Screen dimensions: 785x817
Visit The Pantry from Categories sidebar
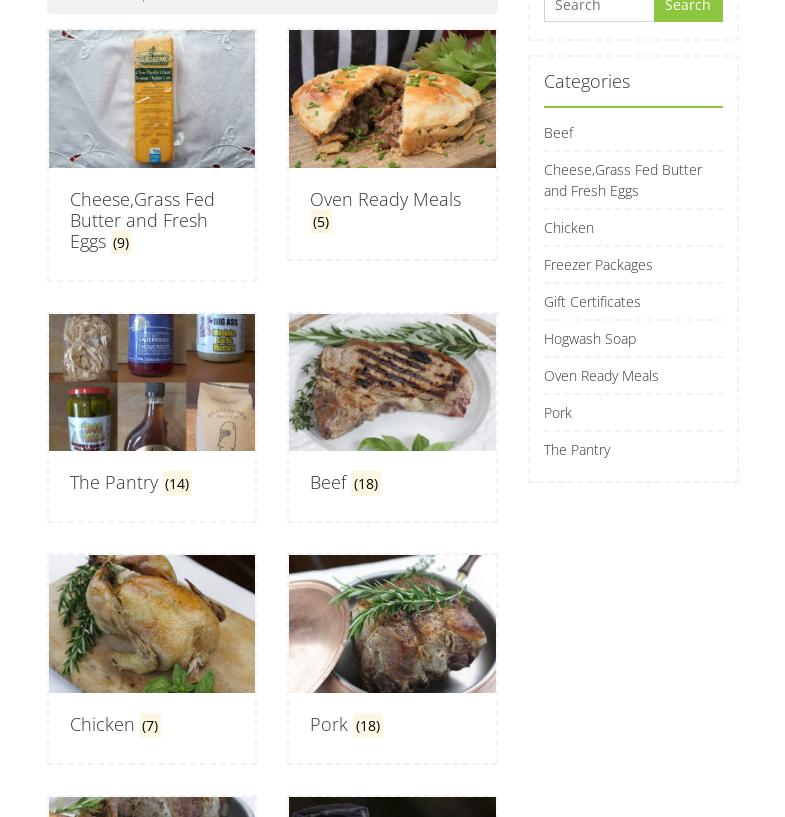576,450
